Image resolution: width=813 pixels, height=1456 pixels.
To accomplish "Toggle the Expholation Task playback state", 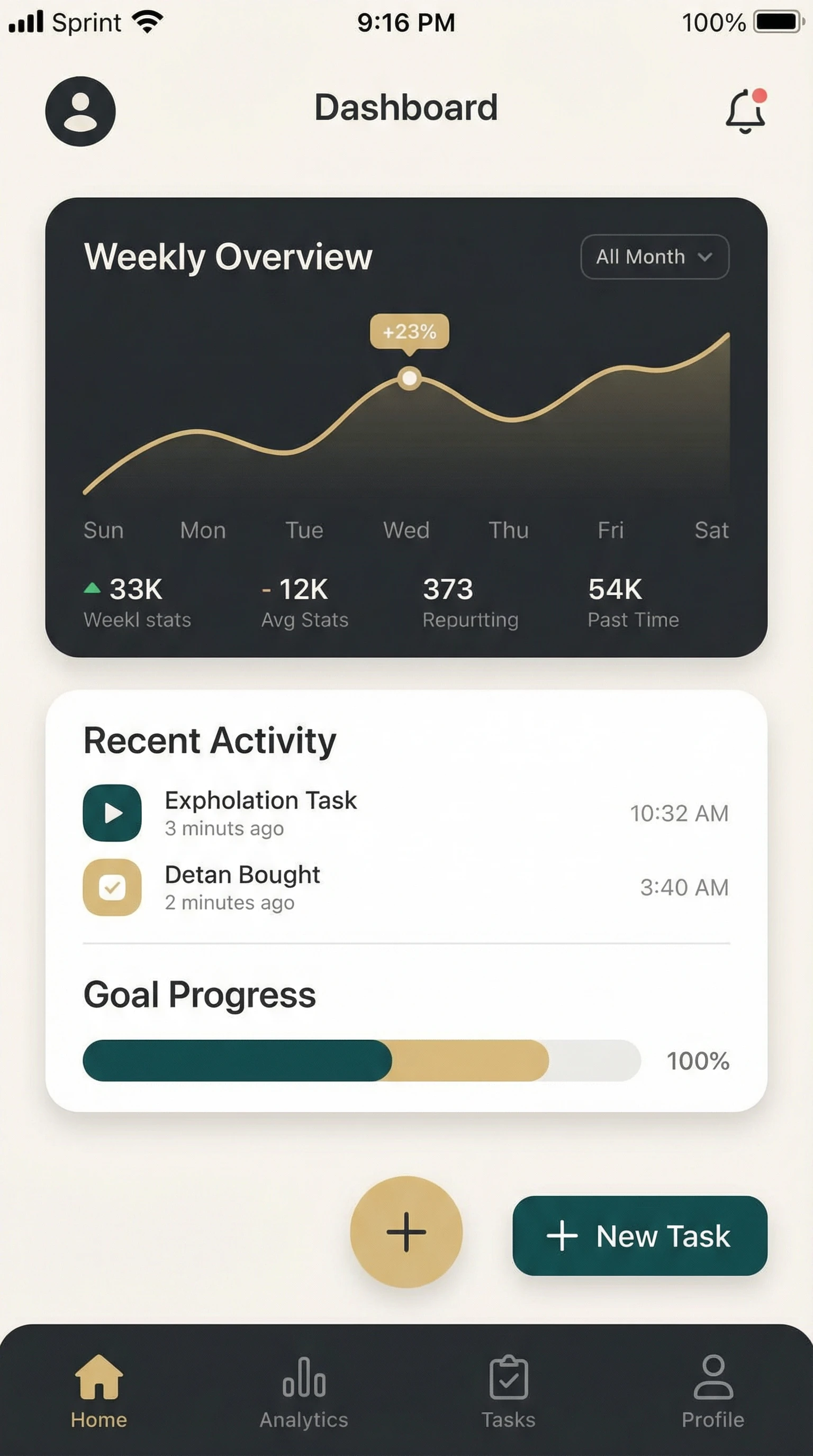I will [111, 812].
